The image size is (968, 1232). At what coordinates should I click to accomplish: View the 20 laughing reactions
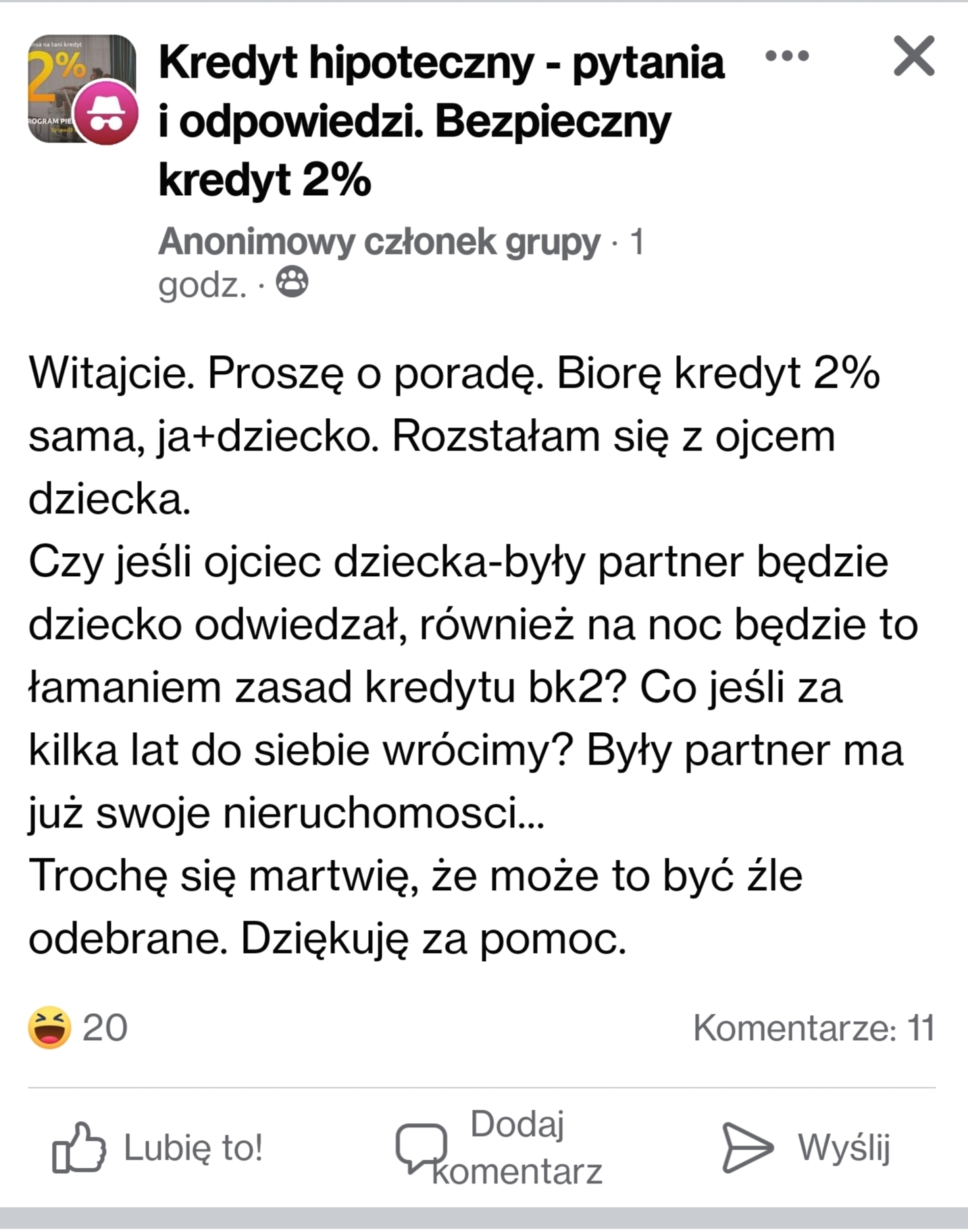tap(78, 1027)
